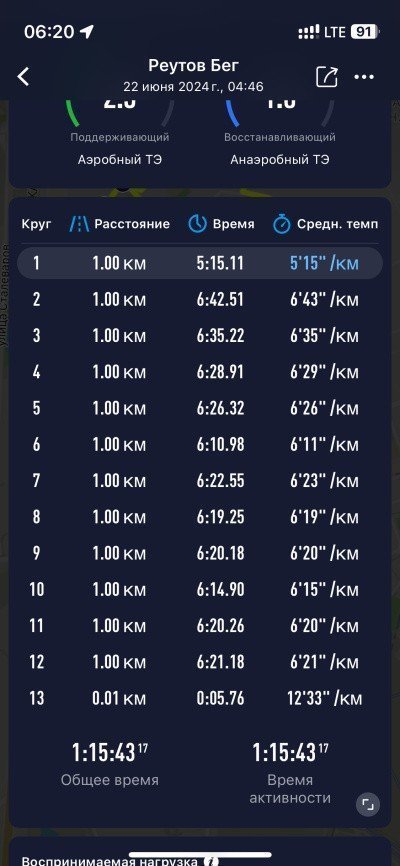
Task: Open info icon next to Воспринимаемая нагрузка
Action: (x=210, y=862)
